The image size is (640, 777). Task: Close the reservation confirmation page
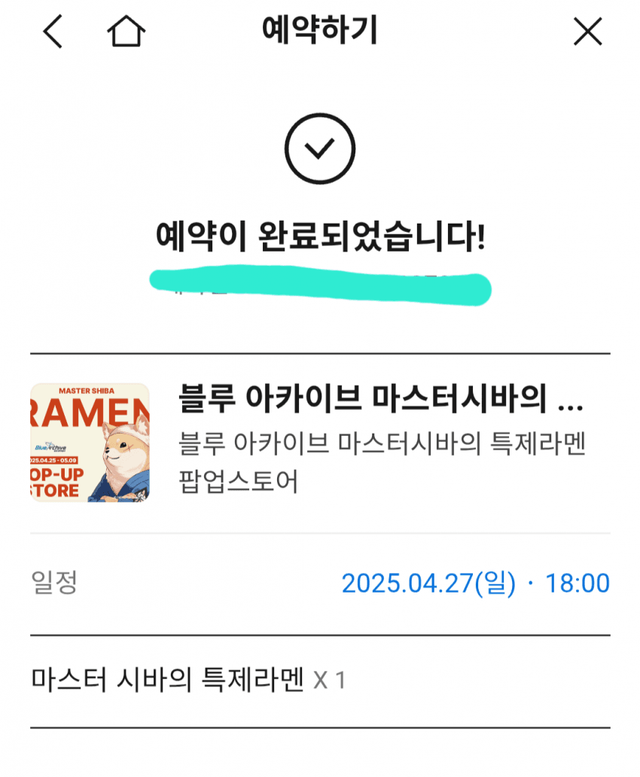[x=587, y=32]
